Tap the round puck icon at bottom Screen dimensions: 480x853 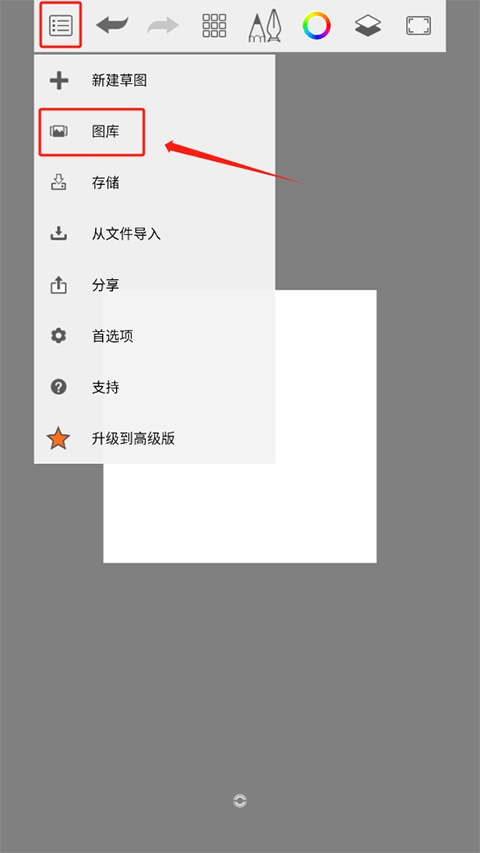point(240,800)
